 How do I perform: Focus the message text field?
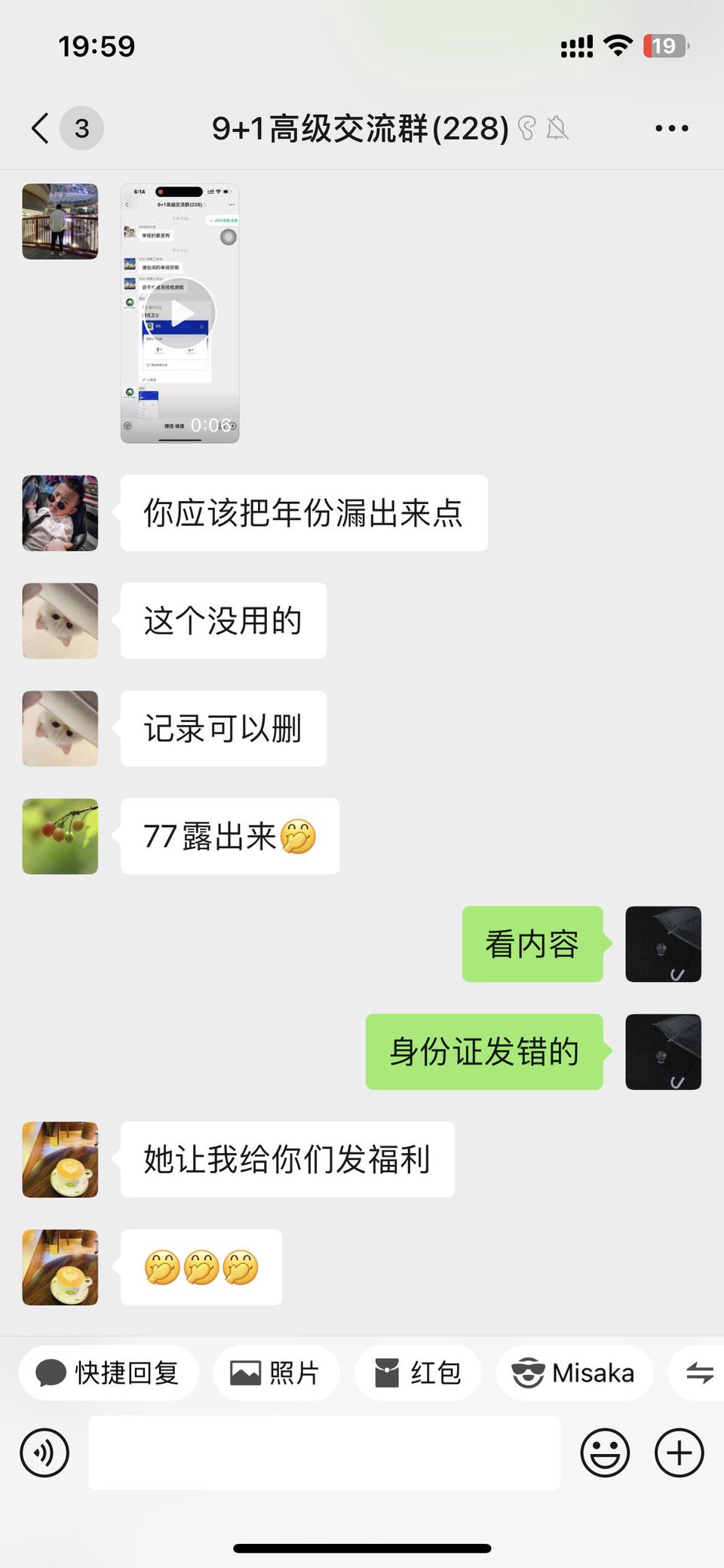click(x=324, y=1453)
